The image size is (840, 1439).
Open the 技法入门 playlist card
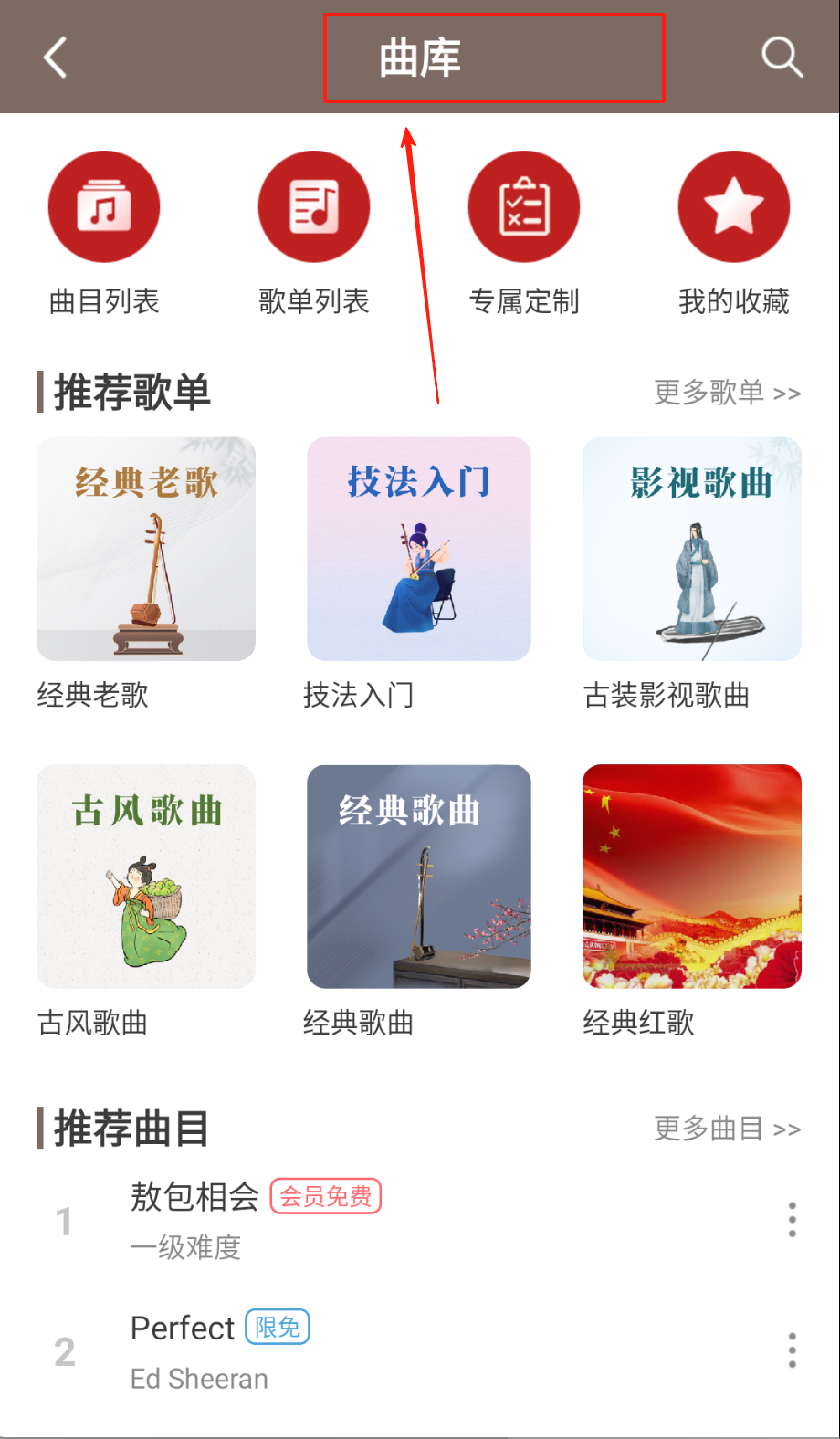click(419, 549)
